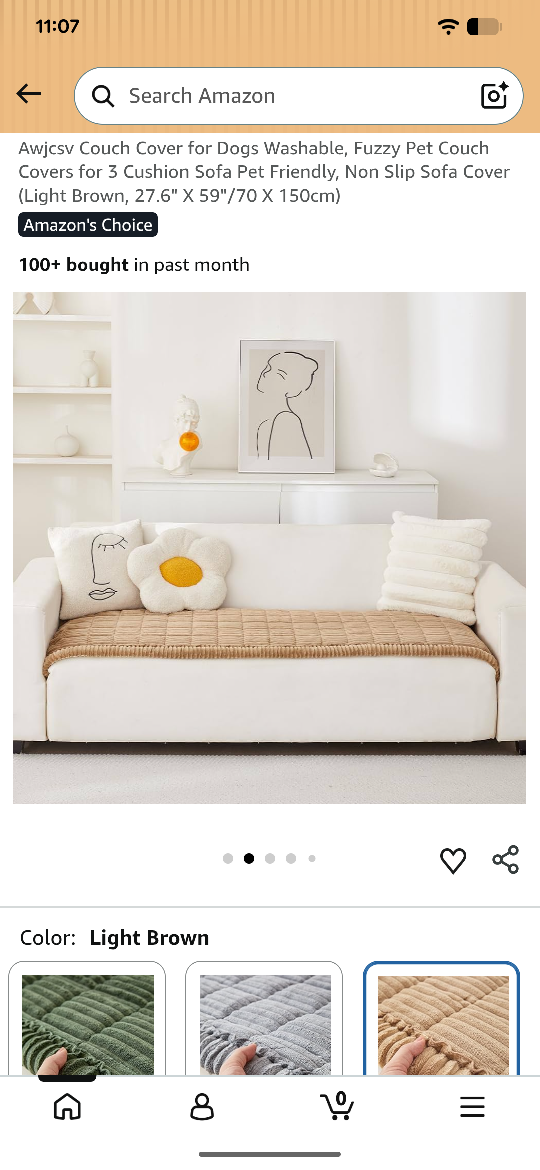540x1170 pixels.
Task: Add item to wish list with heart
Action: point(453,860)
